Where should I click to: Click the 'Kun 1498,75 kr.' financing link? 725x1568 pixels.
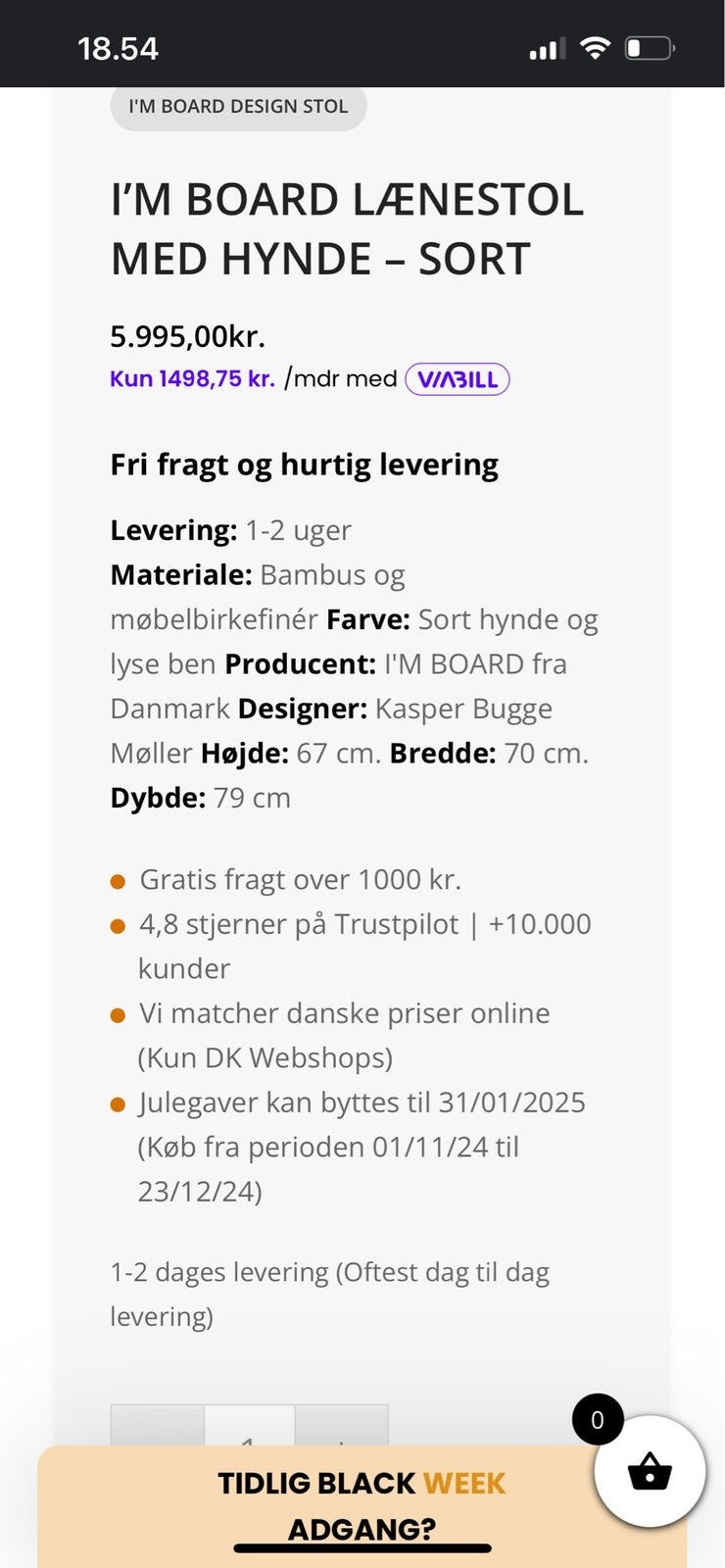point(192,378)
